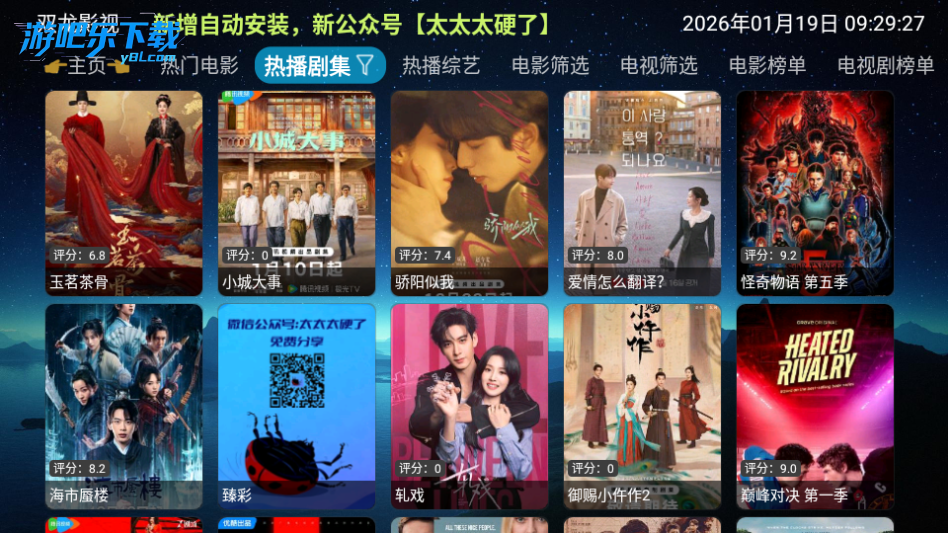Open 爱情怎么翻译? details

tap(642, 193)
